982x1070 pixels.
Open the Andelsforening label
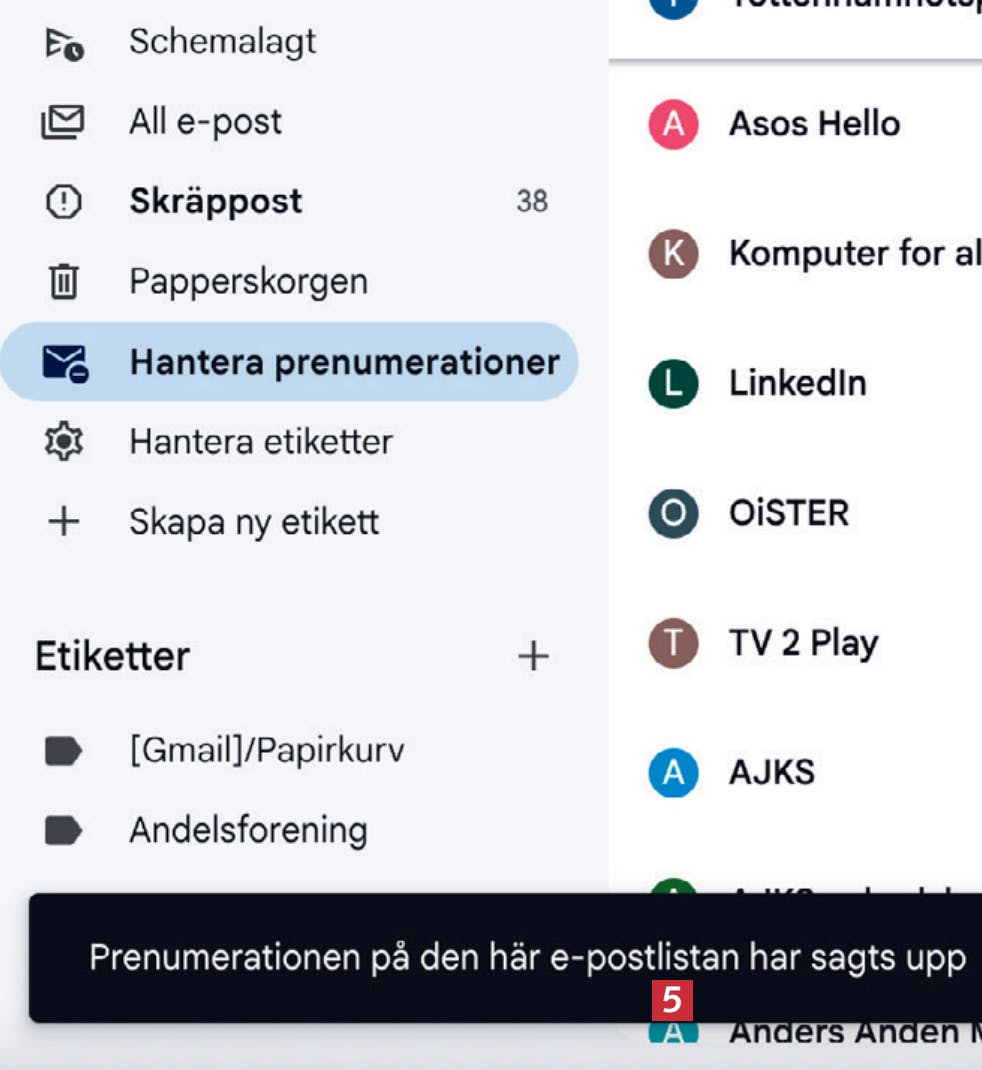[247, 830]
